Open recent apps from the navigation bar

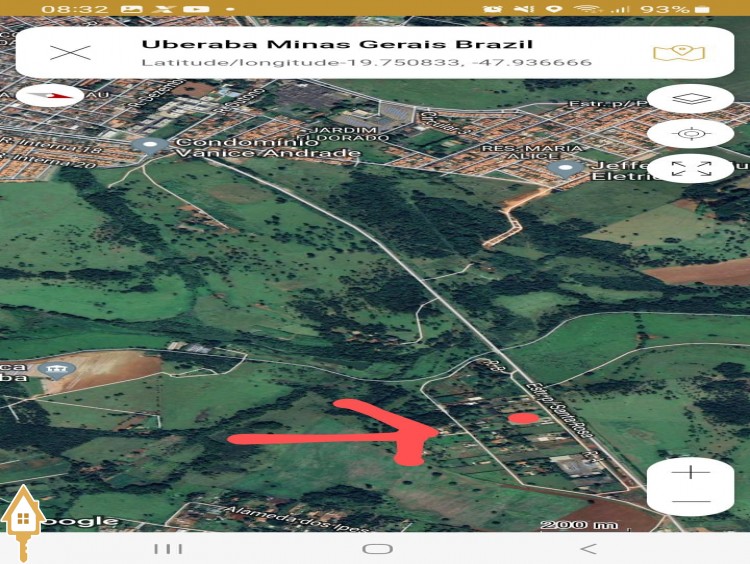[x=168, y=548]
